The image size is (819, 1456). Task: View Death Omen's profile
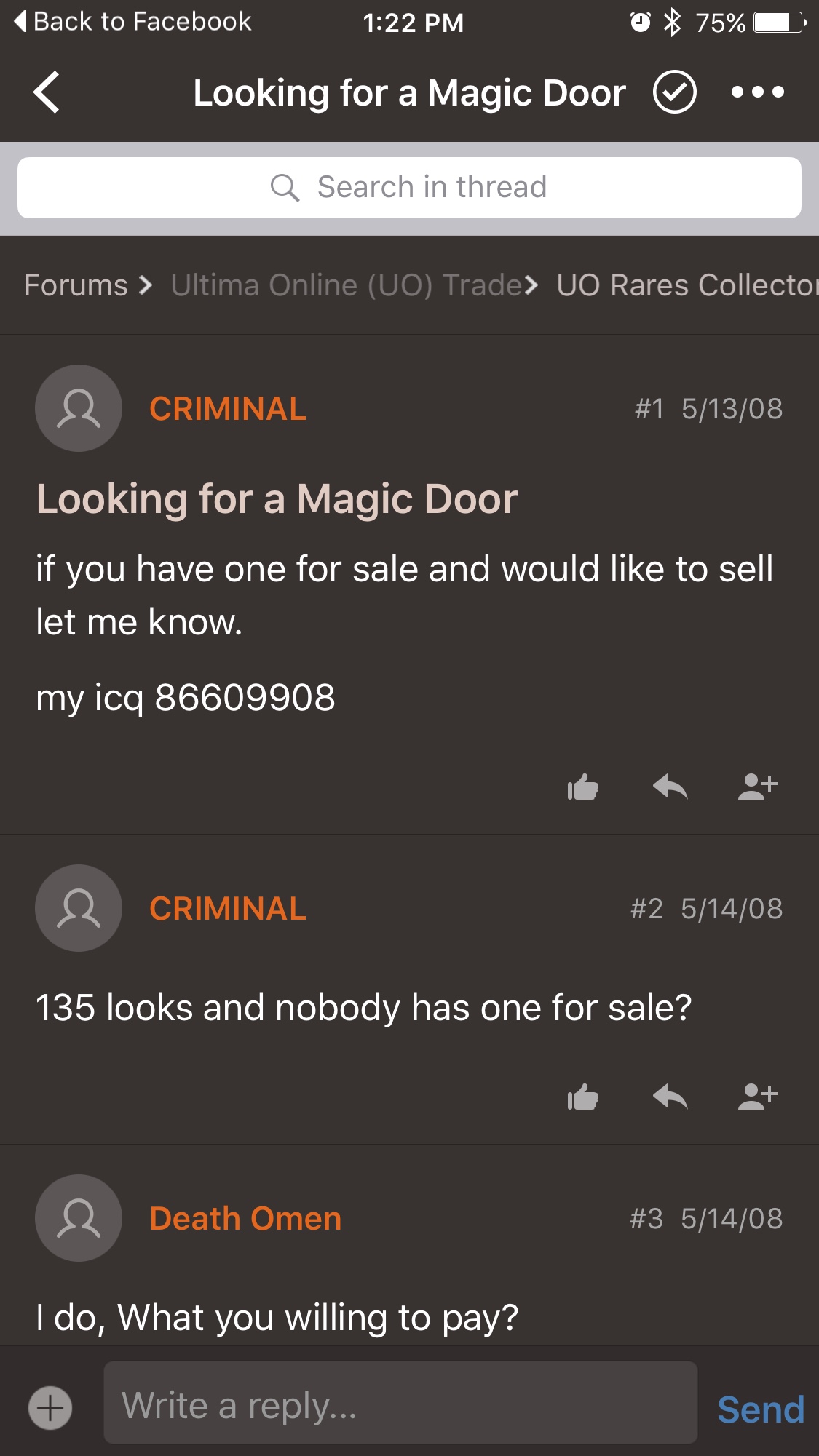[245, 1219]
